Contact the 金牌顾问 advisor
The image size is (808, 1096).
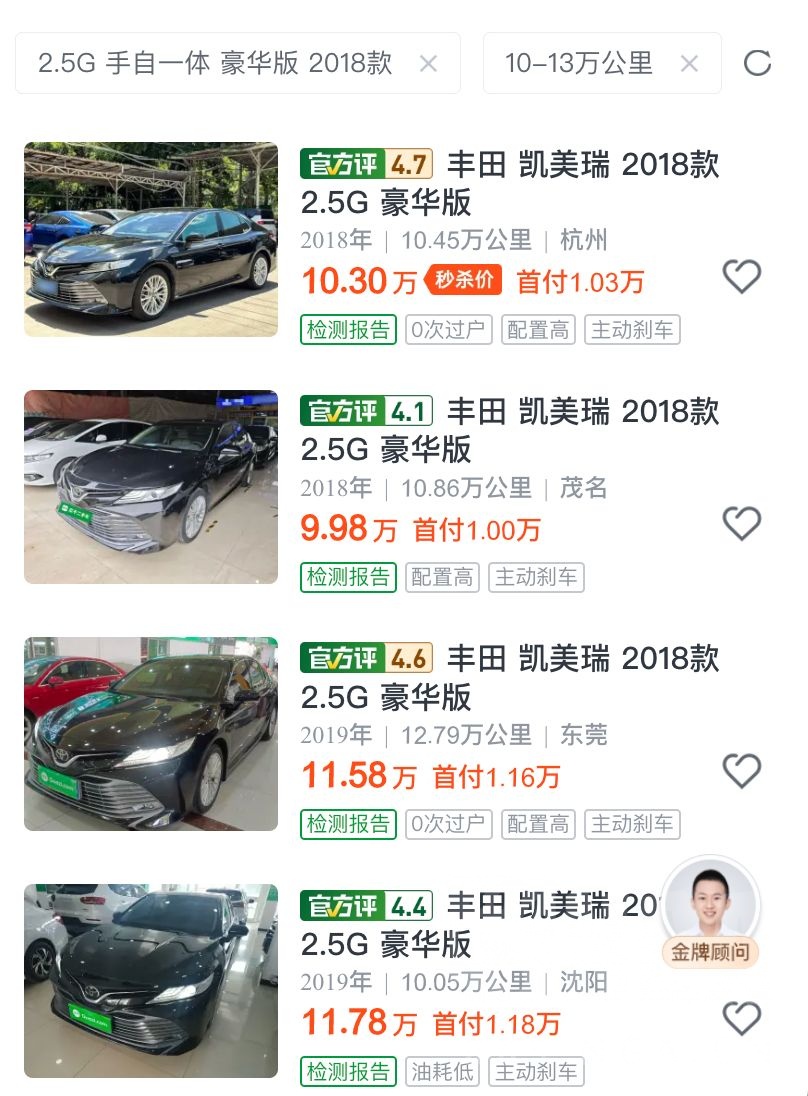tap(710, 912)
